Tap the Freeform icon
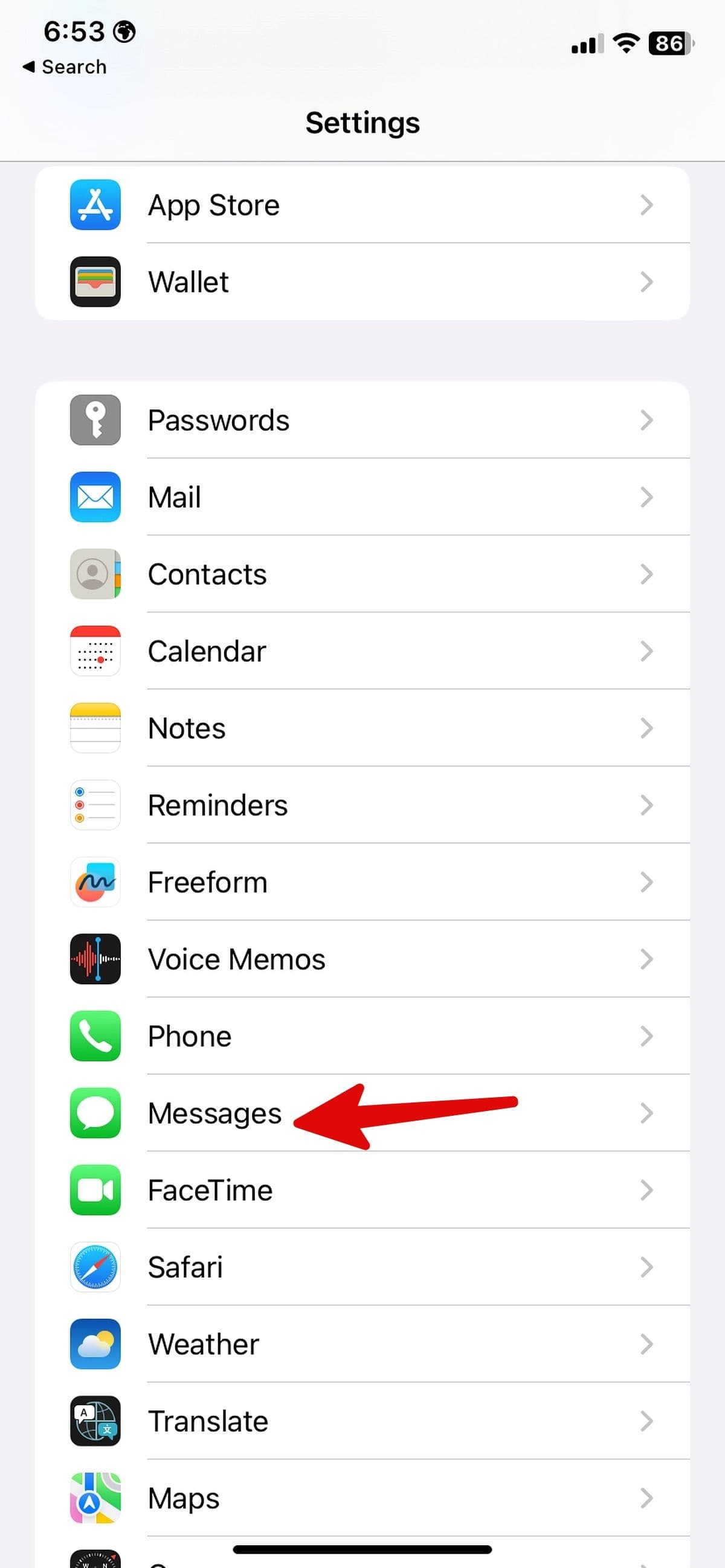The height and width of the screenshot is (1568, 725). (x=95, y=882)
